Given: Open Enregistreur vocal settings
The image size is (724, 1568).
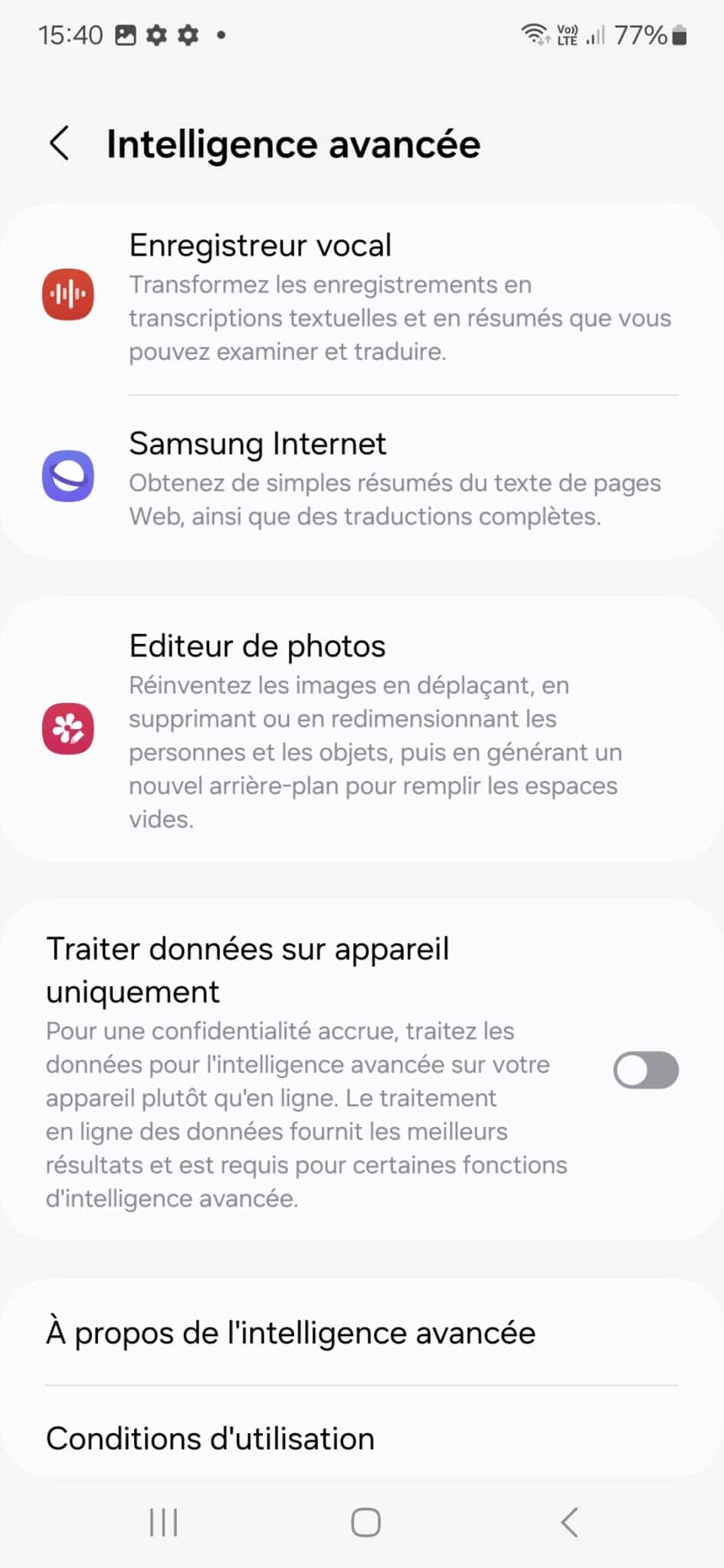Looking at the screenshot, I should (x=362, y=297).
